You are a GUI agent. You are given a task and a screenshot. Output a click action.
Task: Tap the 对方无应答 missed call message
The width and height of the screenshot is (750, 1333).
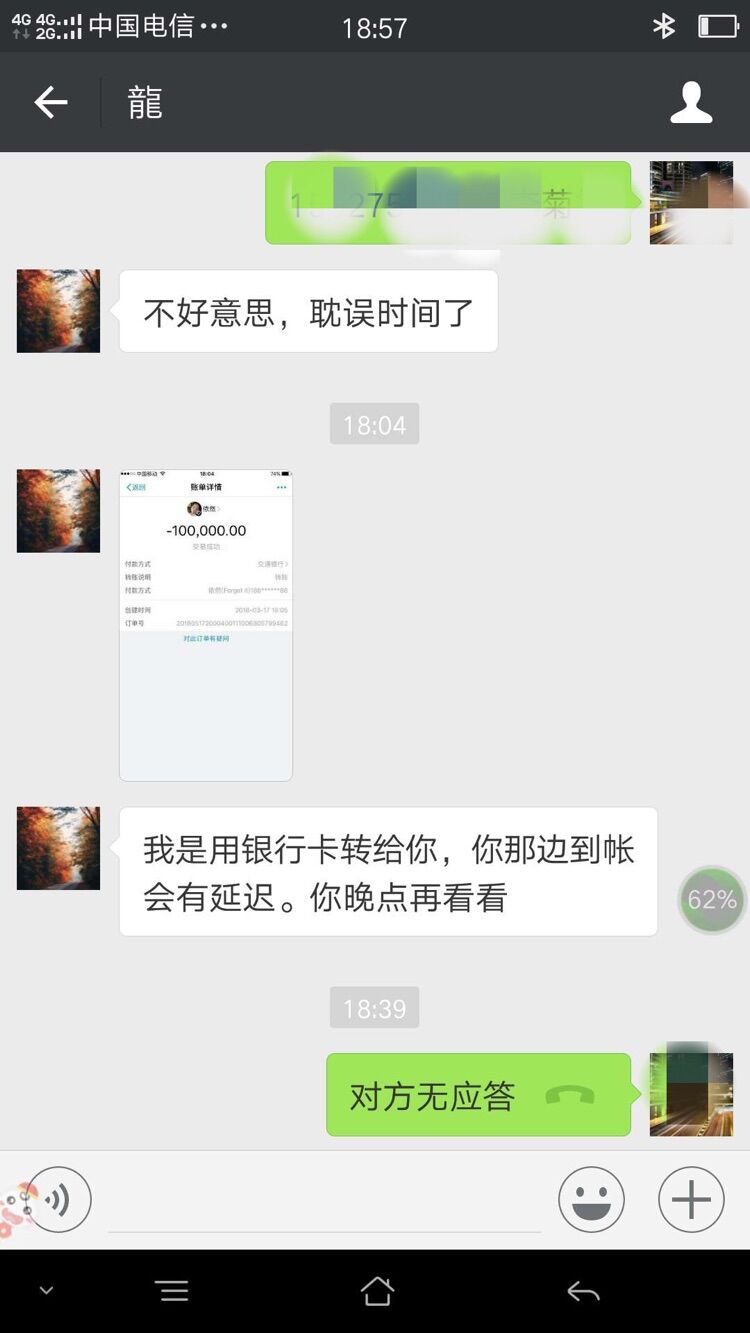point(478,1095)
